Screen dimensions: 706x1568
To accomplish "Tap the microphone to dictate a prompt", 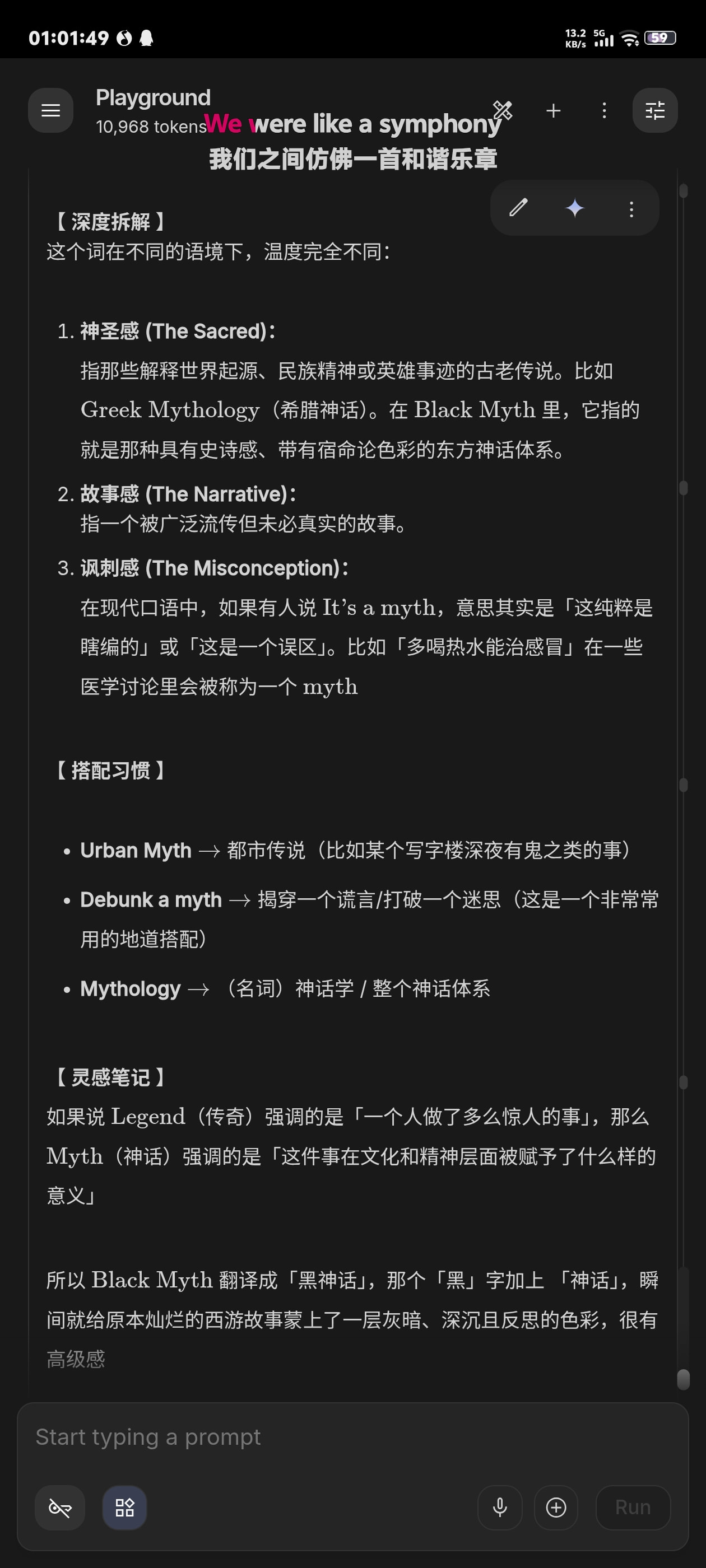I will click(499, 1507).
